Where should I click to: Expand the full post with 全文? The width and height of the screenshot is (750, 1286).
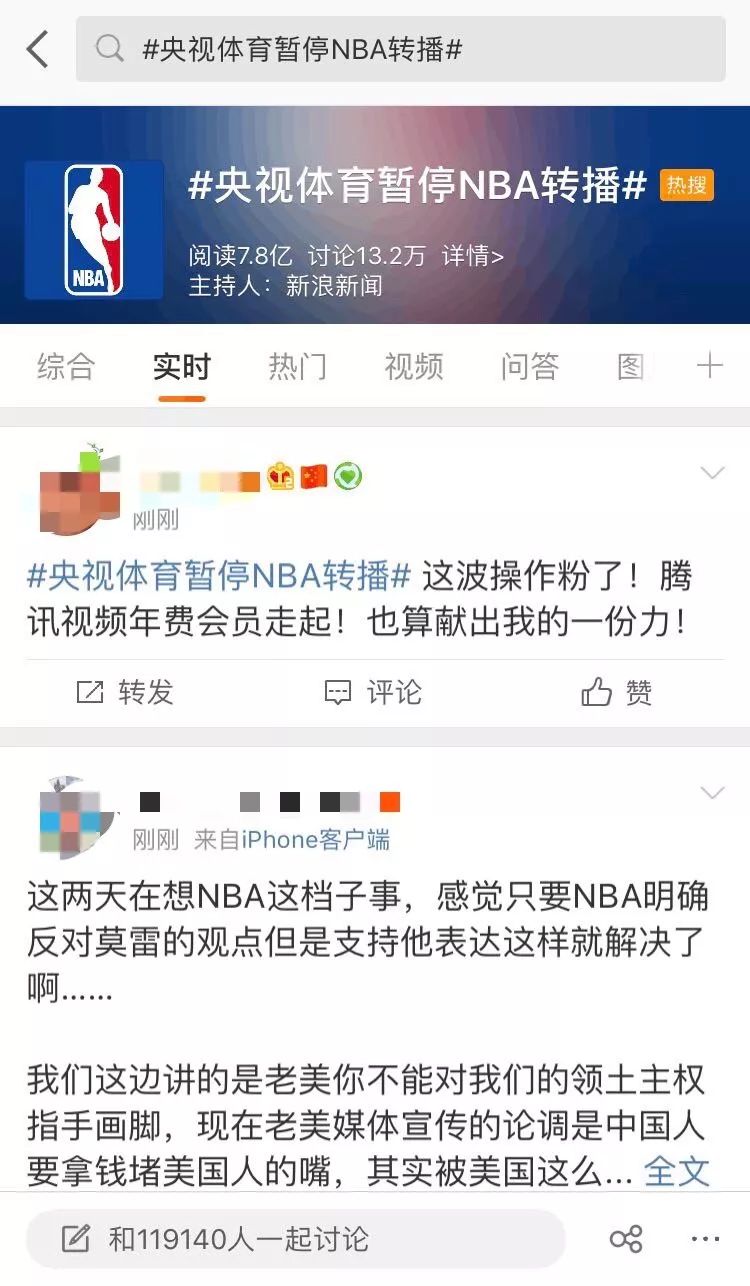click(677, 1171)
